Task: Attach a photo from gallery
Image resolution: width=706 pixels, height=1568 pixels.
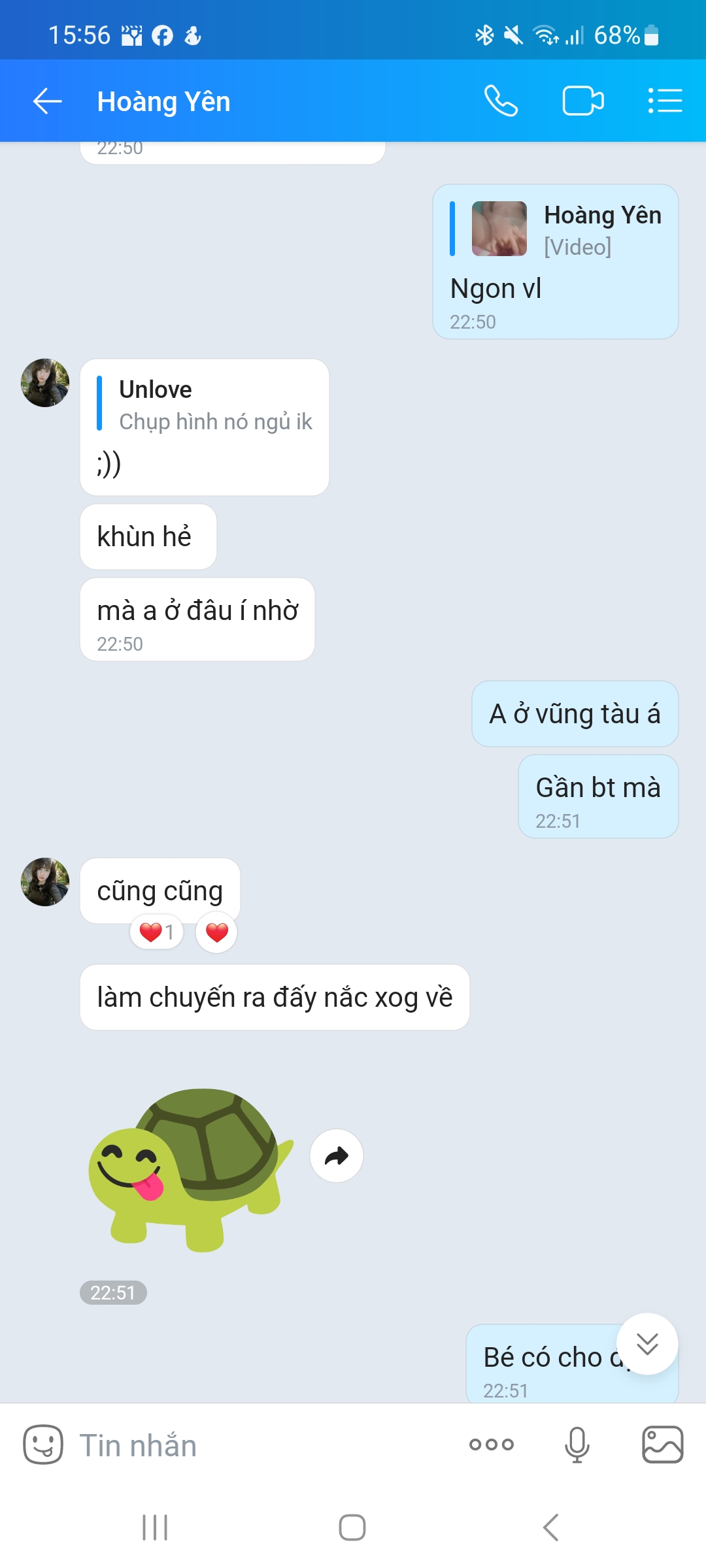Action: pyautogui.click(x=662, y=1445)
